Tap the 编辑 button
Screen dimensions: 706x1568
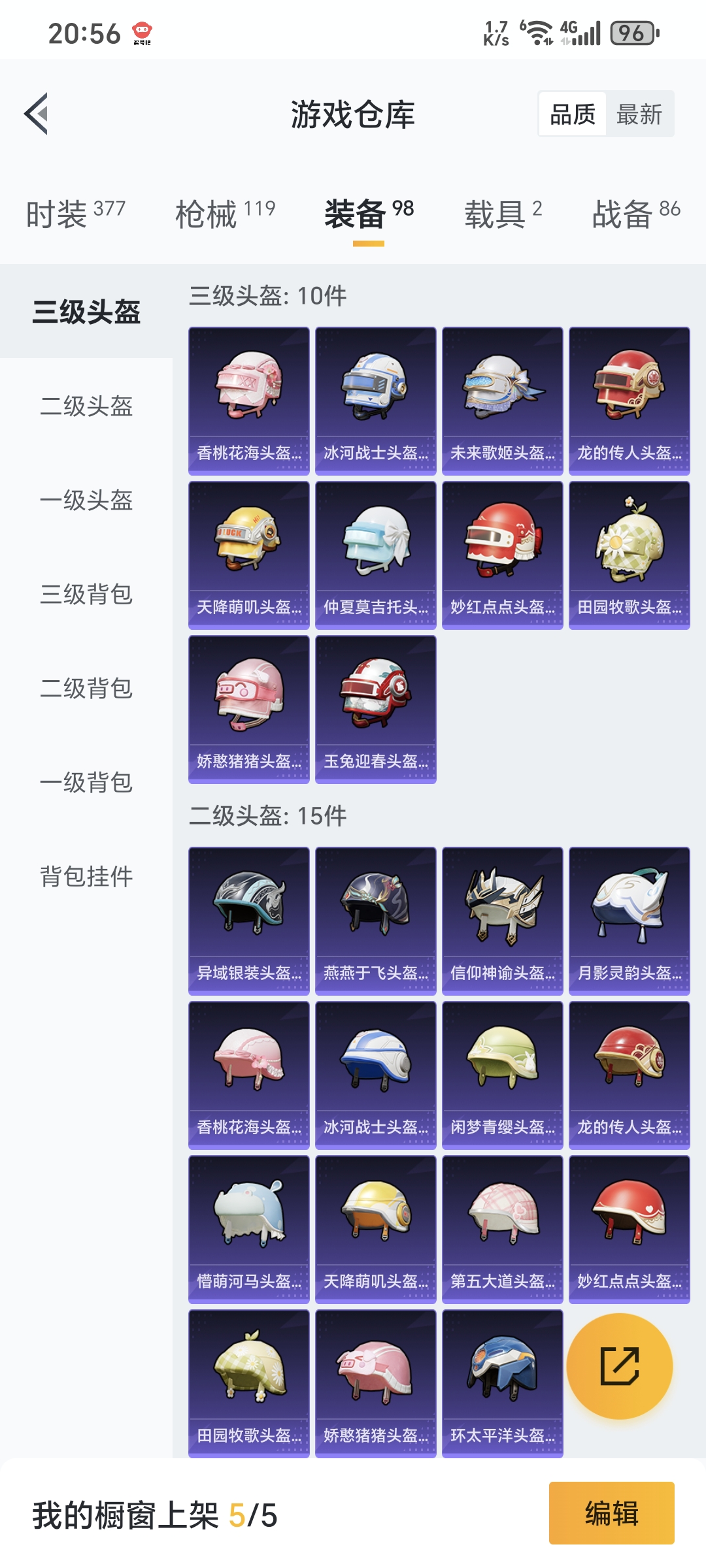click(x=611, y=1513)
